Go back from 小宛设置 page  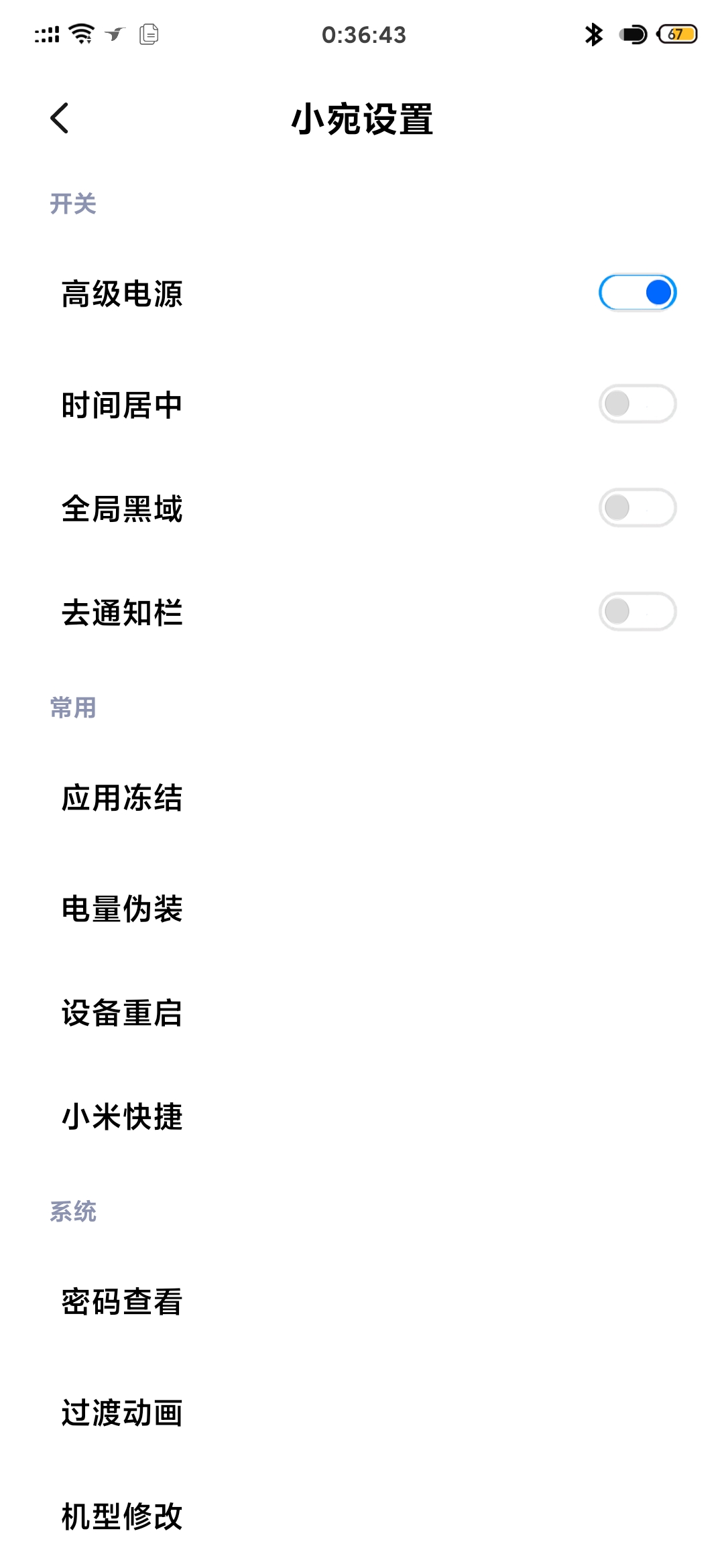(60, 119)
